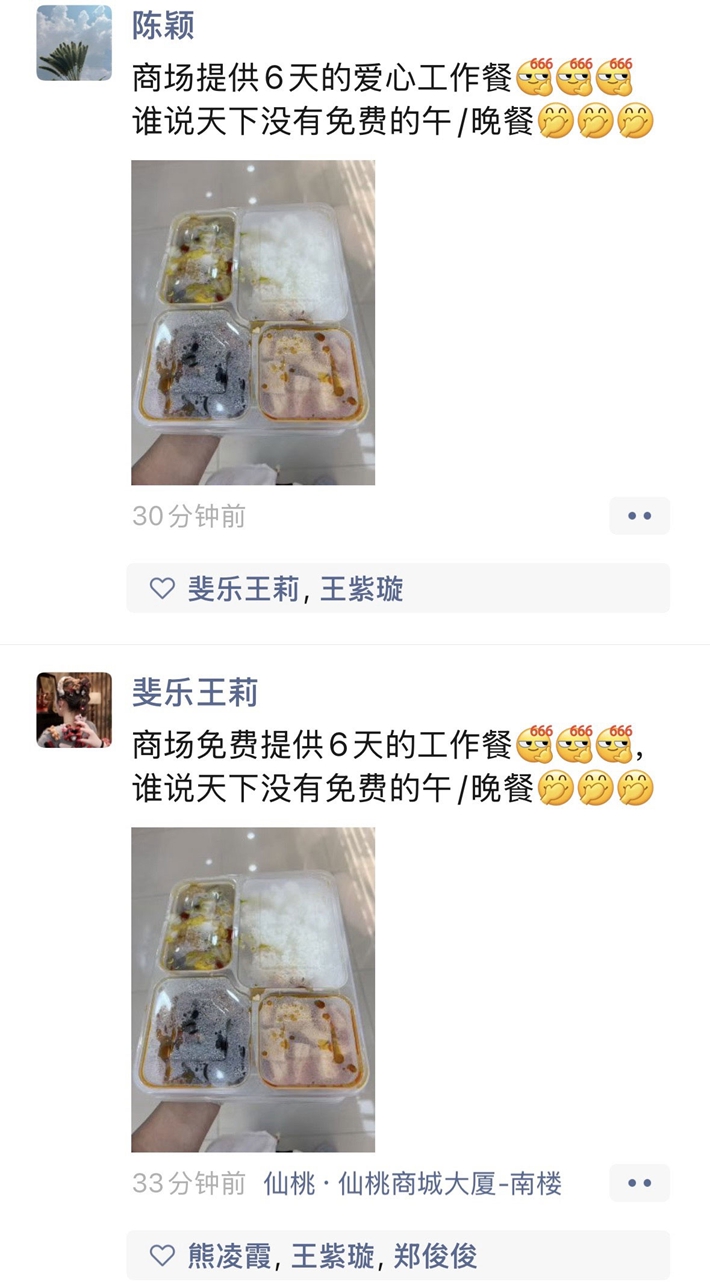Open 王紫璇 in likes of 陈颖's post
Viewport: 710px width, 1288px height.
[361, 589]
